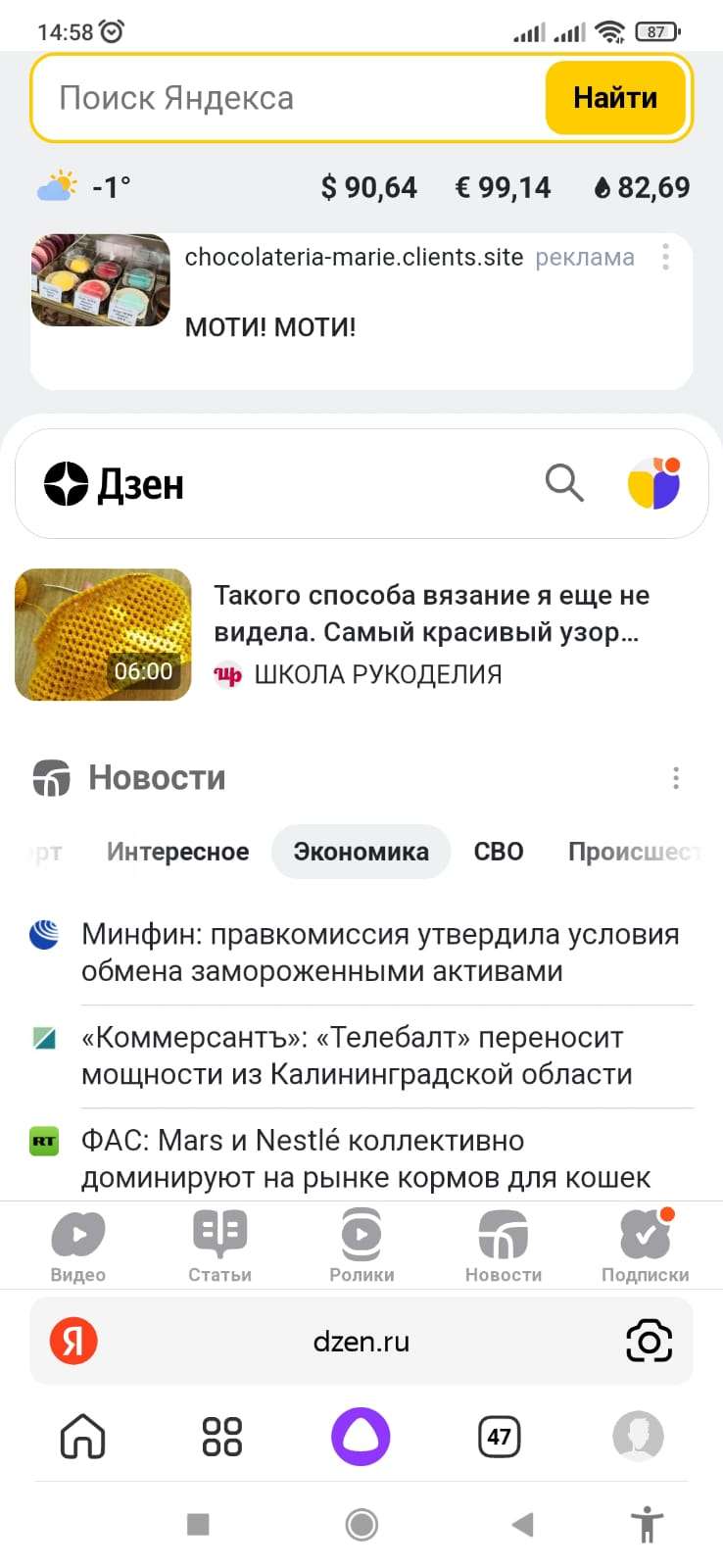The width and height of the screenshot is (723, 1568).
Task: Select the Экономика news tab
Action: click(361, 852)
